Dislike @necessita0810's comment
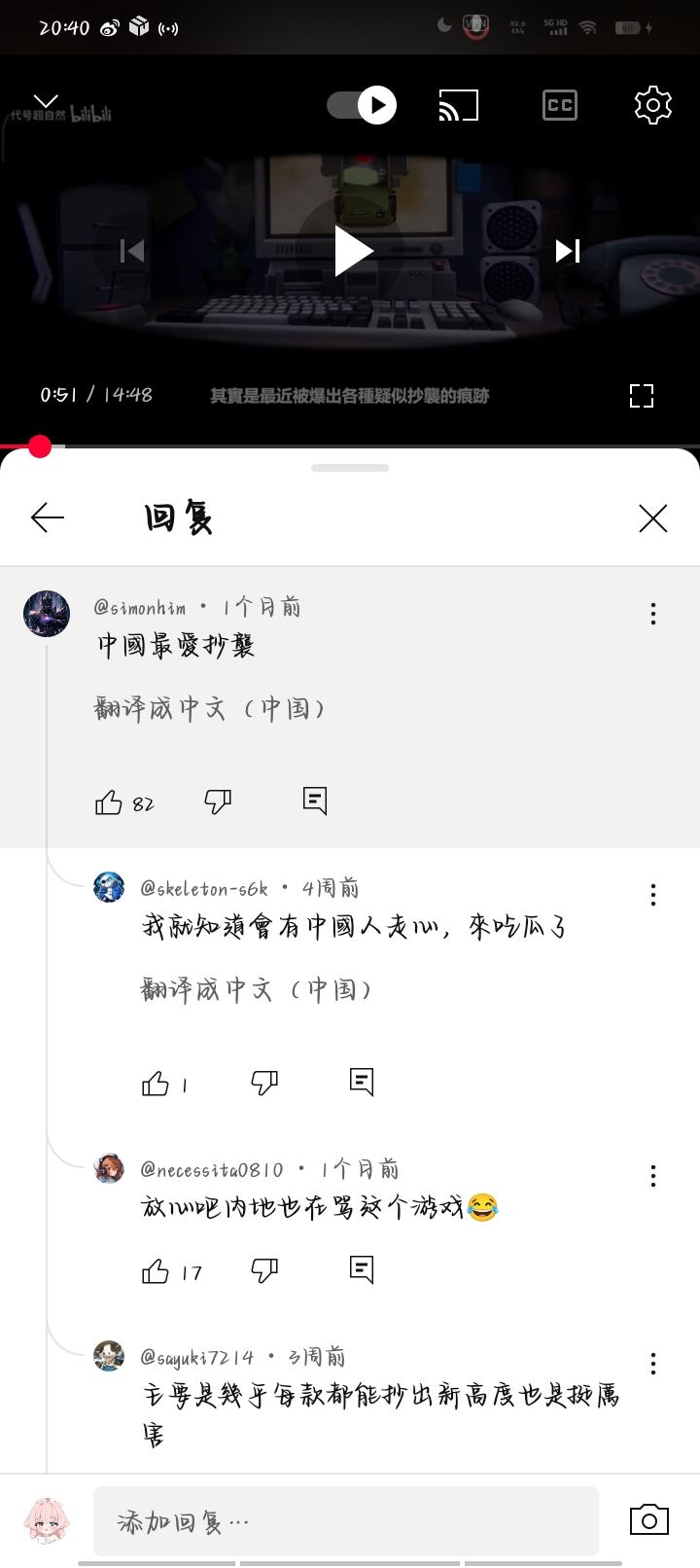 click(x=263, y=1269)
